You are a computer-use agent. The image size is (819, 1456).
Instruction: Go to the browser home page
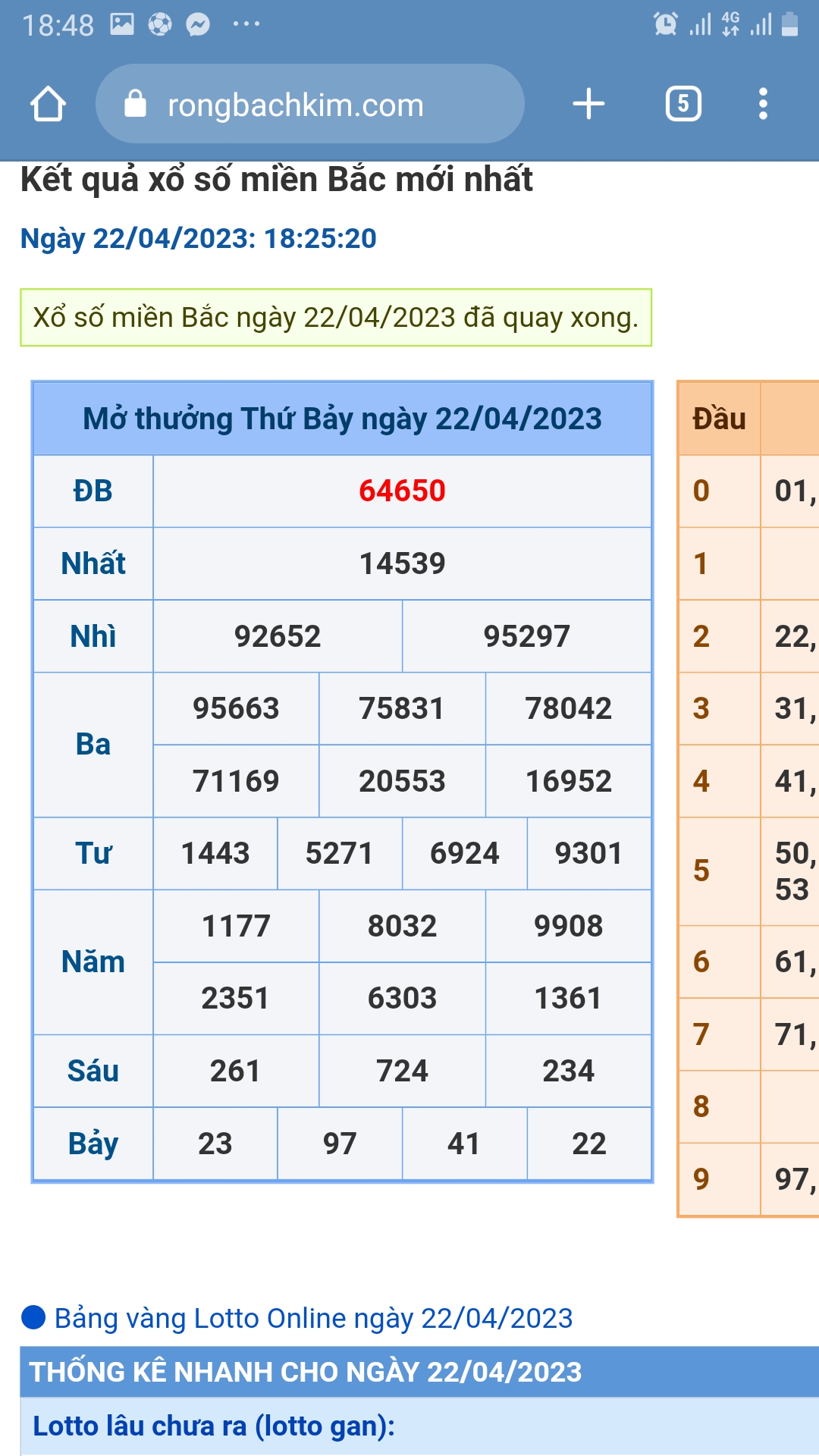tap(48, 104)
